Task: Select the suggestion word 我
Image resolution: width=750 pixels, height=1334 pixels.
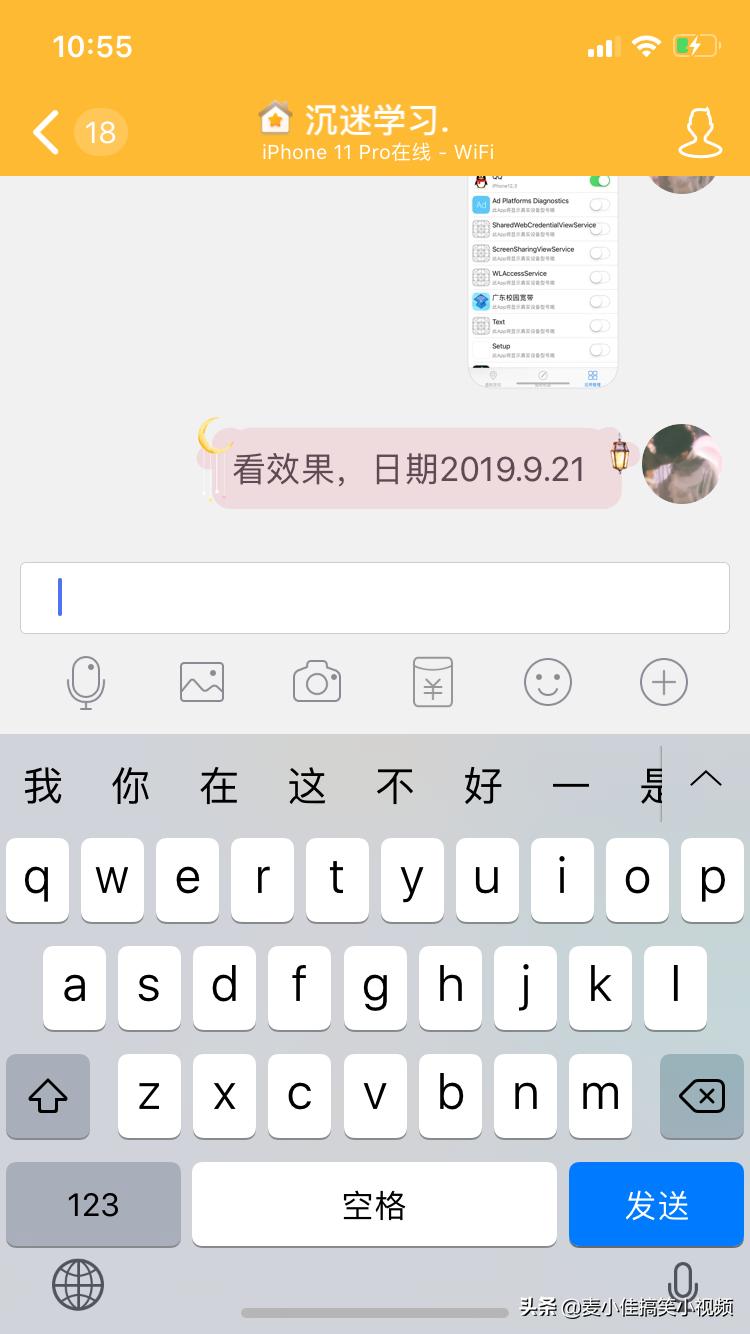Action: click(41, 786)
